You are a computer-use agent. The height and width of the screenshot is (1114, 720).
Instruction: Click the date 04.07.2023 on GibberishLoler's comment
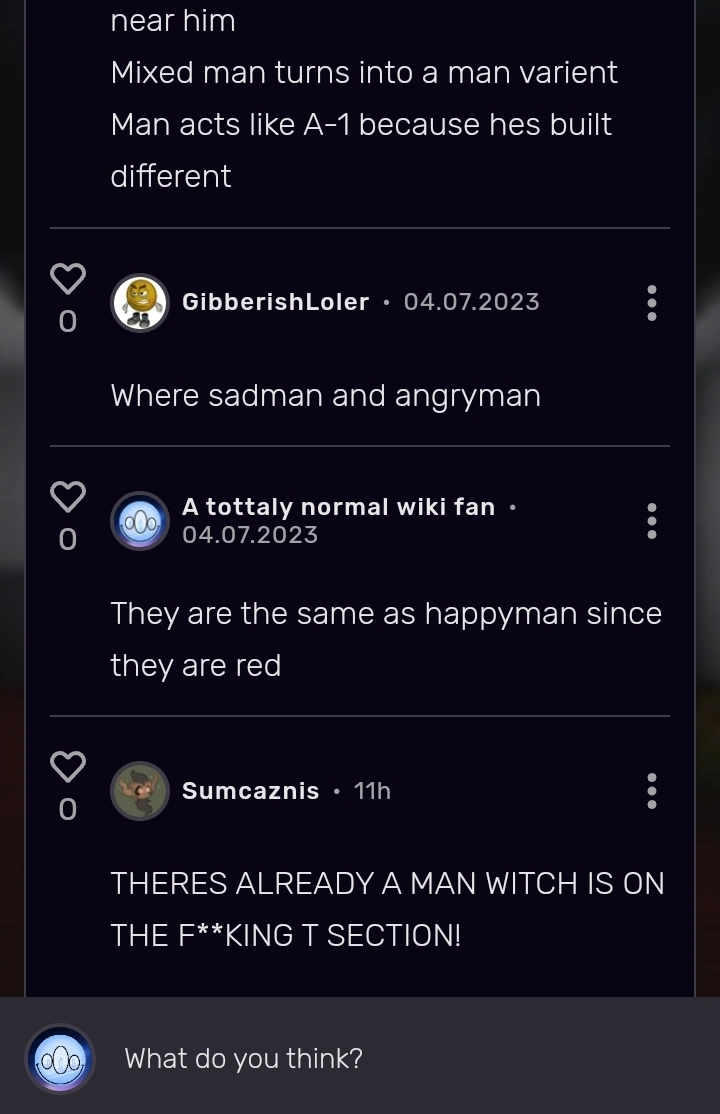(x=472, y=301)
